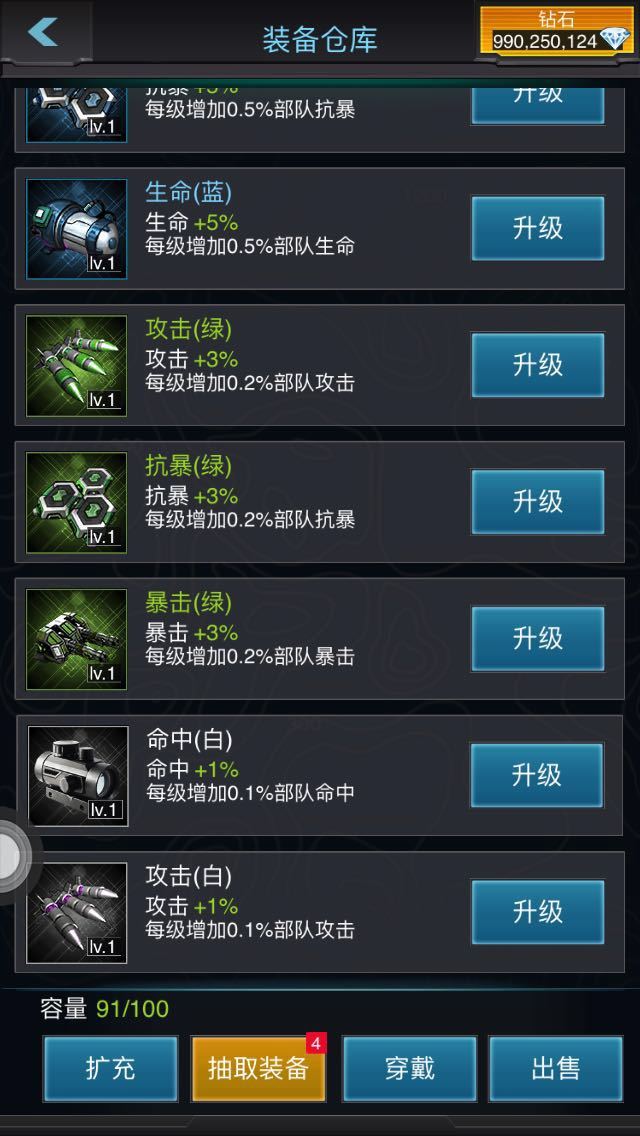Tap 升级 next to 命中(白)
This screenshot has height=1136, width=640.
click(x=537, y=775)
